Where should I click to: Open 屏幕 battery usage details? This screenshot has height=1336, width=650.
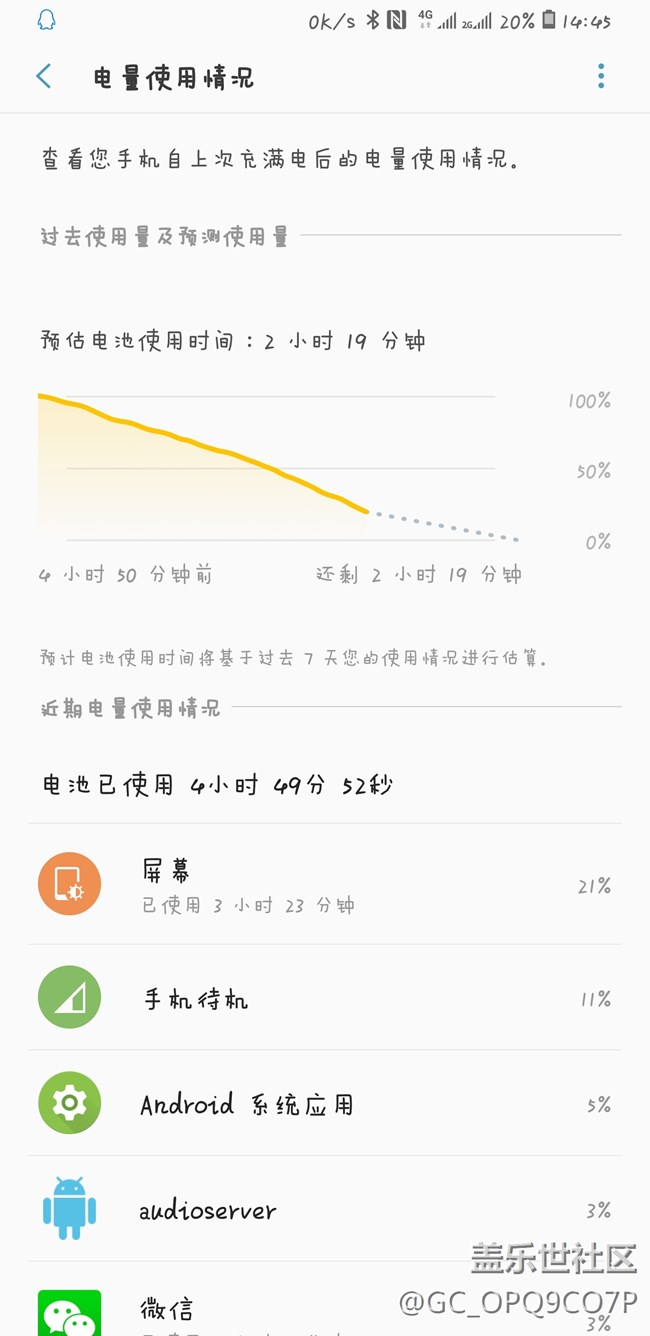tap(325, 885)
